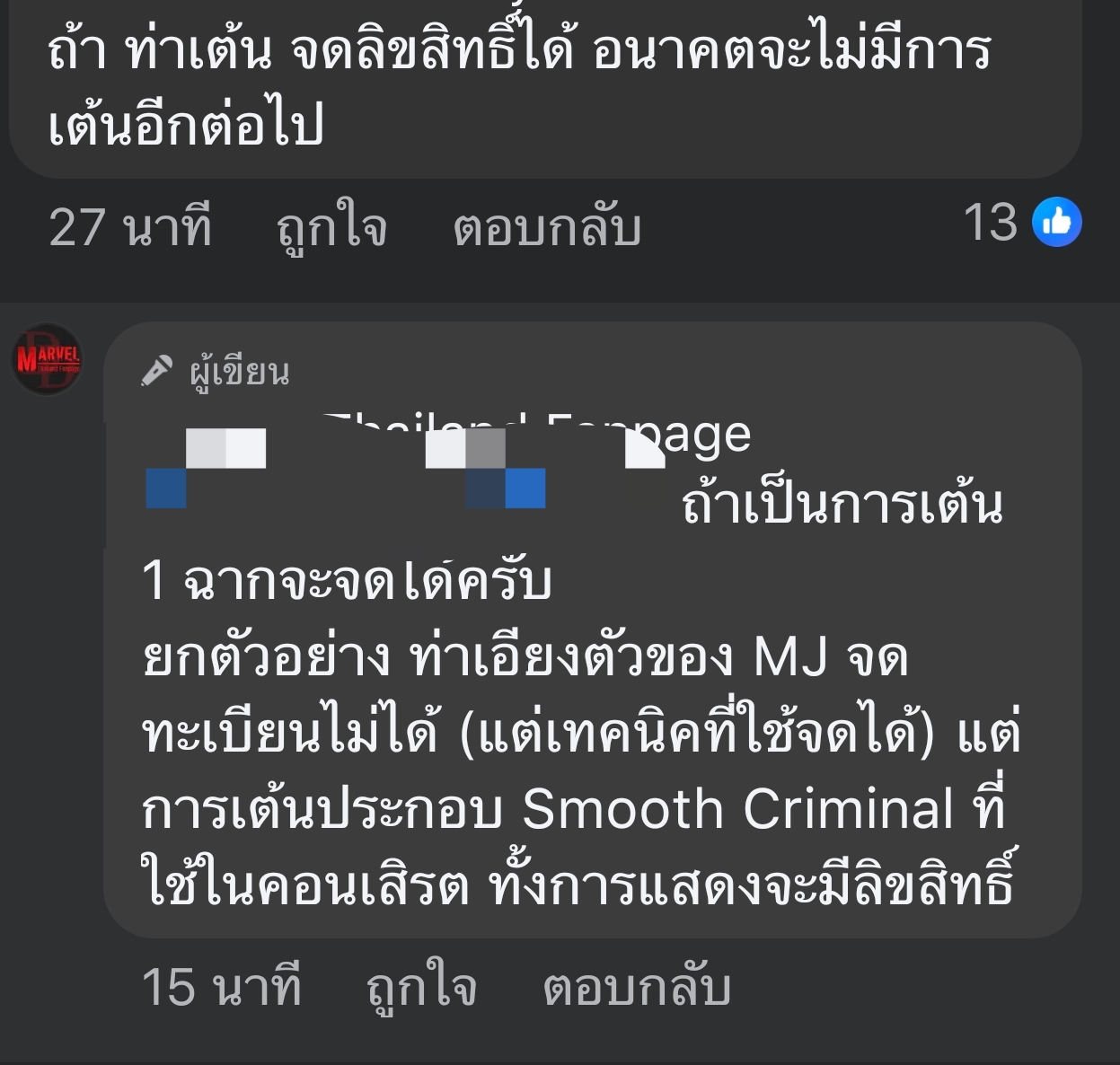Like the comment posted 27 นาที ago
The height and width of the screenshot is (1065, 1120).
point(331,228)
